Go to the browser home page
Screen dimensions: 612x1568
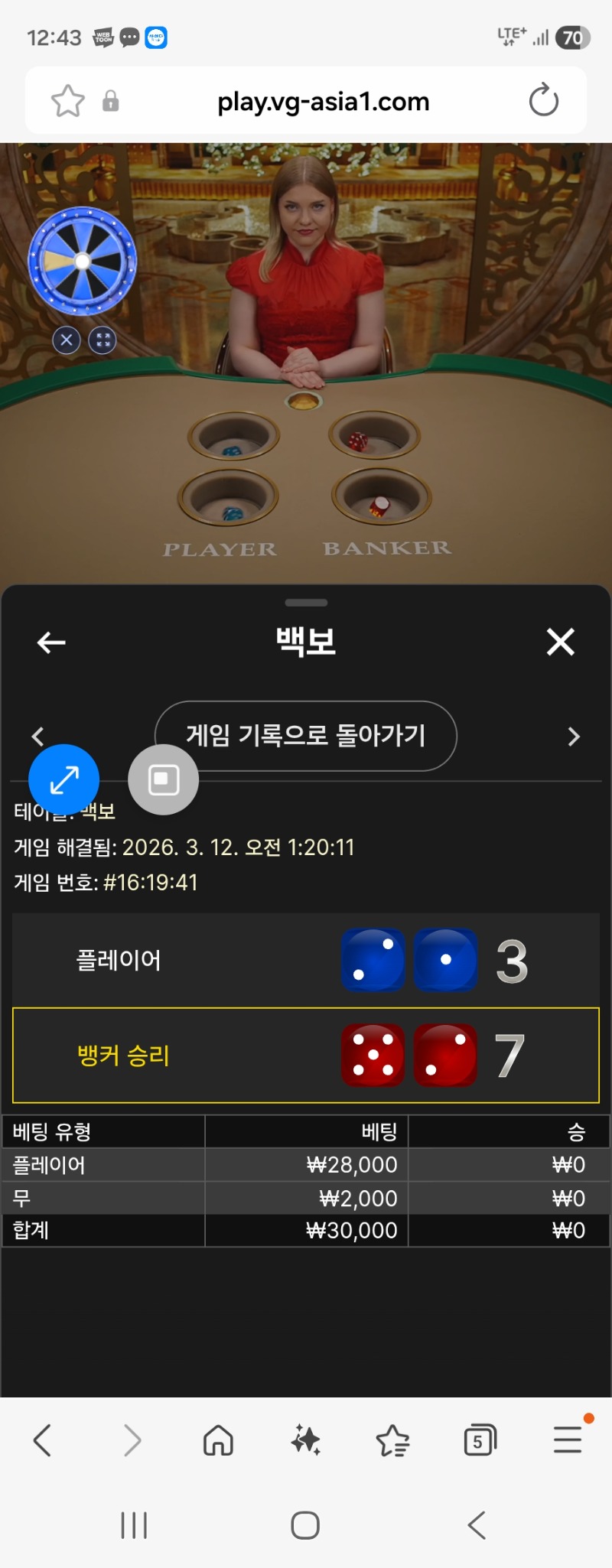point(218,1440)
